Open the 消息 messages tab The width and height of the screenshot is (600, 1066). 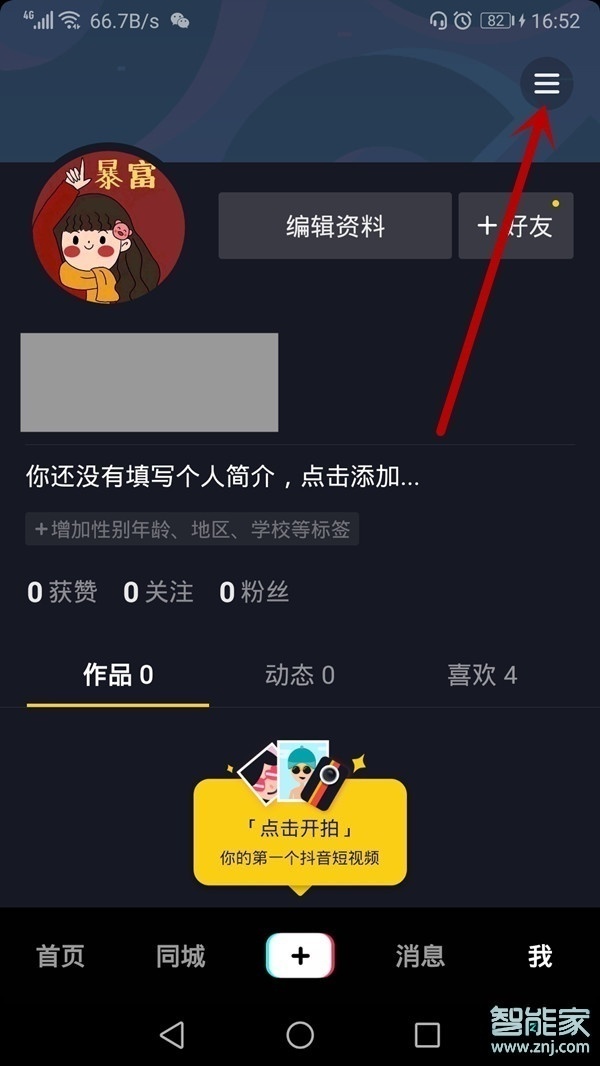420,956
